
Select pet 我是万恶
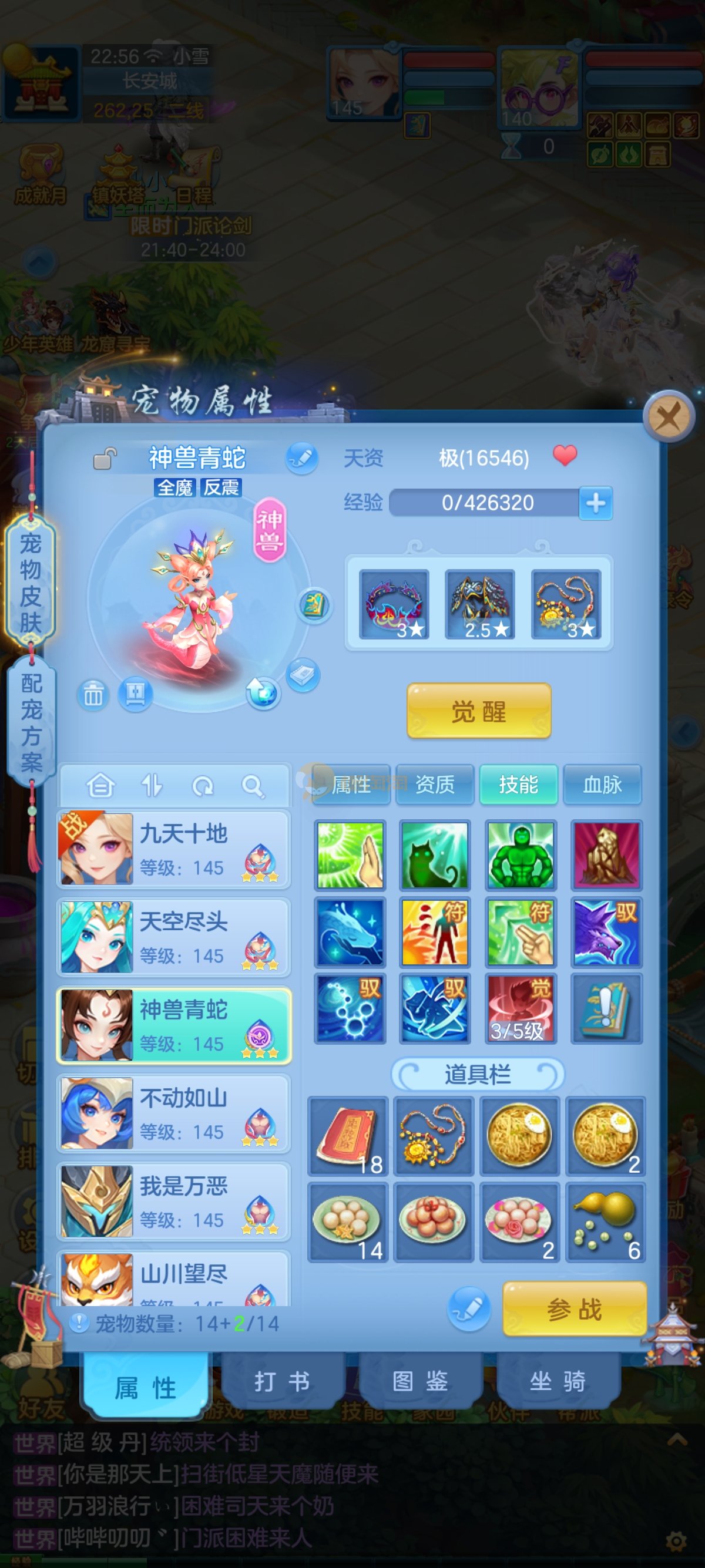click(173, 1202)
